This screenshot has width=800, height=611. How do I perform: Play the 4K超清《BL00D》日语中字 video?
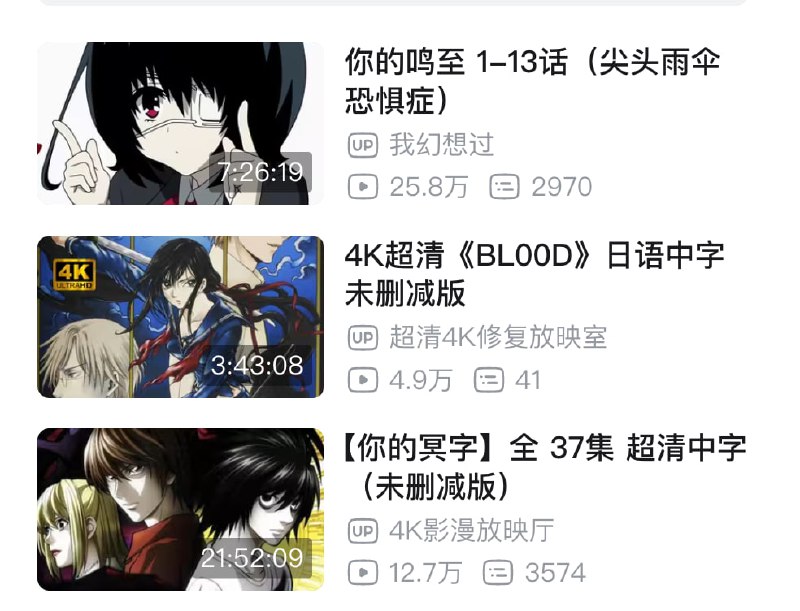click(180, 316)
